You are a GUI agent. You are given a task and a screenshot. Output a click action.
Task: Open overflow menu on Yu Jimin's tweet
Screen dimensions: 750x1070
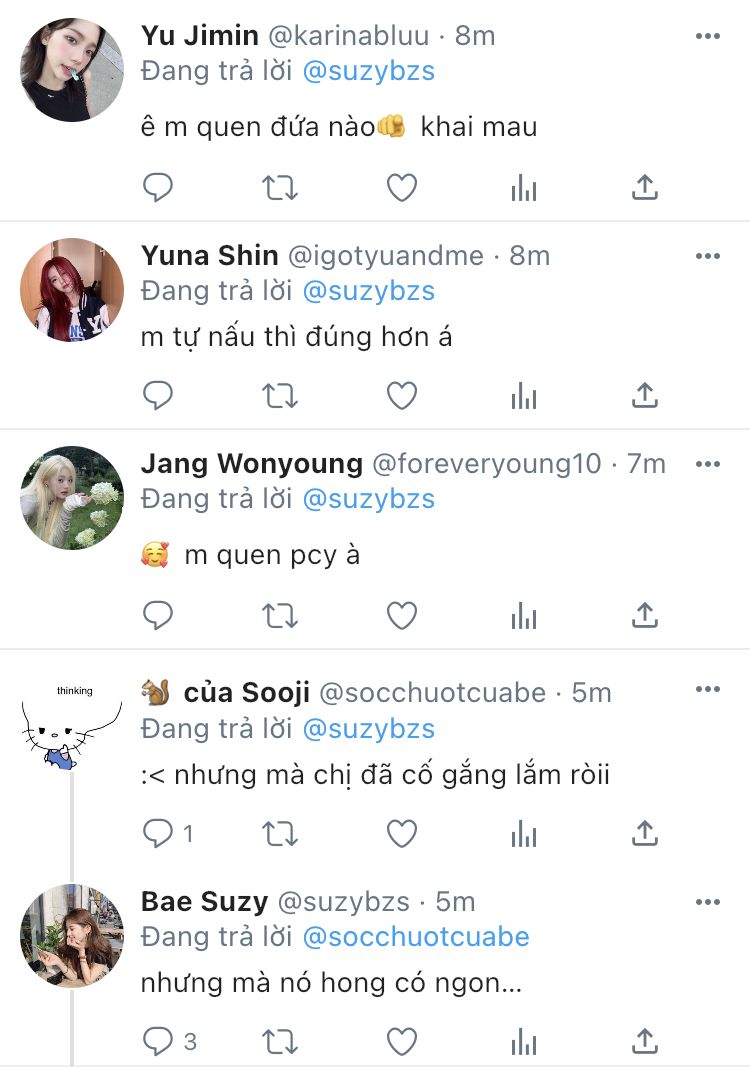(707, 36)
